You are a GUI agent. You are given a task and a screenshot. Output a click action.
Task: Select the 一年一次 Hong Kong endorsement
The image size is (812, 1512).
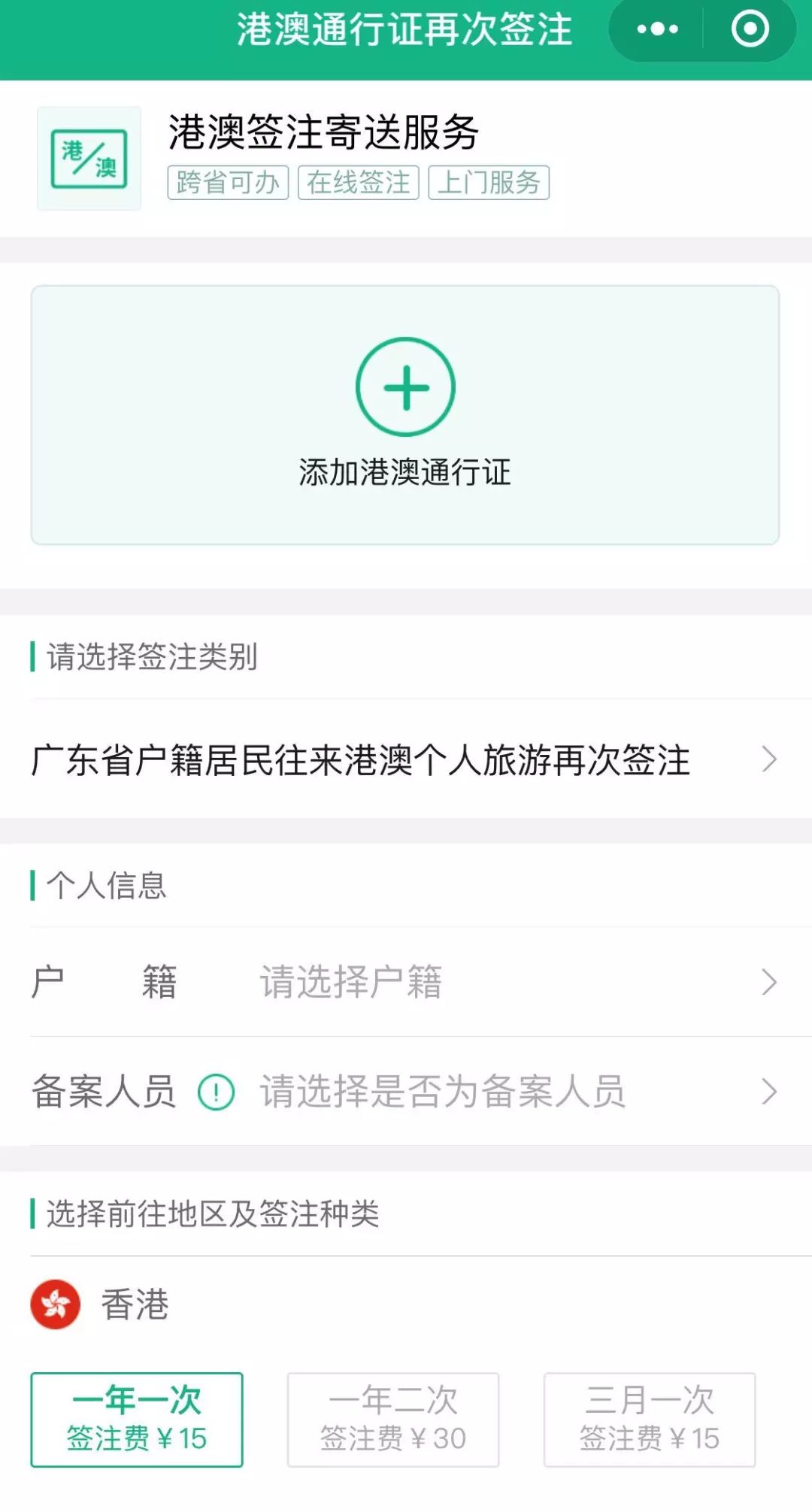click(137, 1420)
